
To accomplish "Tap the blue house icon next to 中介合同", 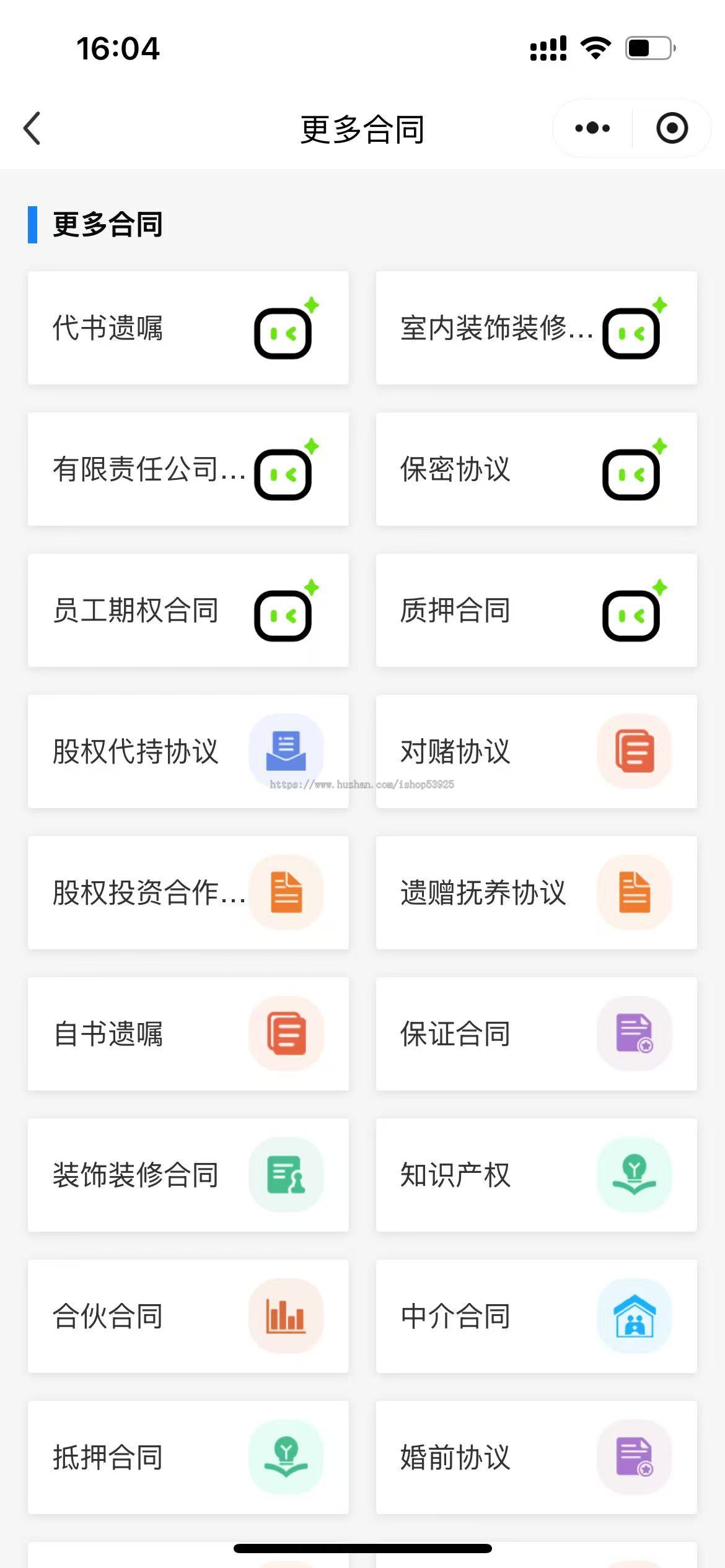I will (x=634, y=1317).
